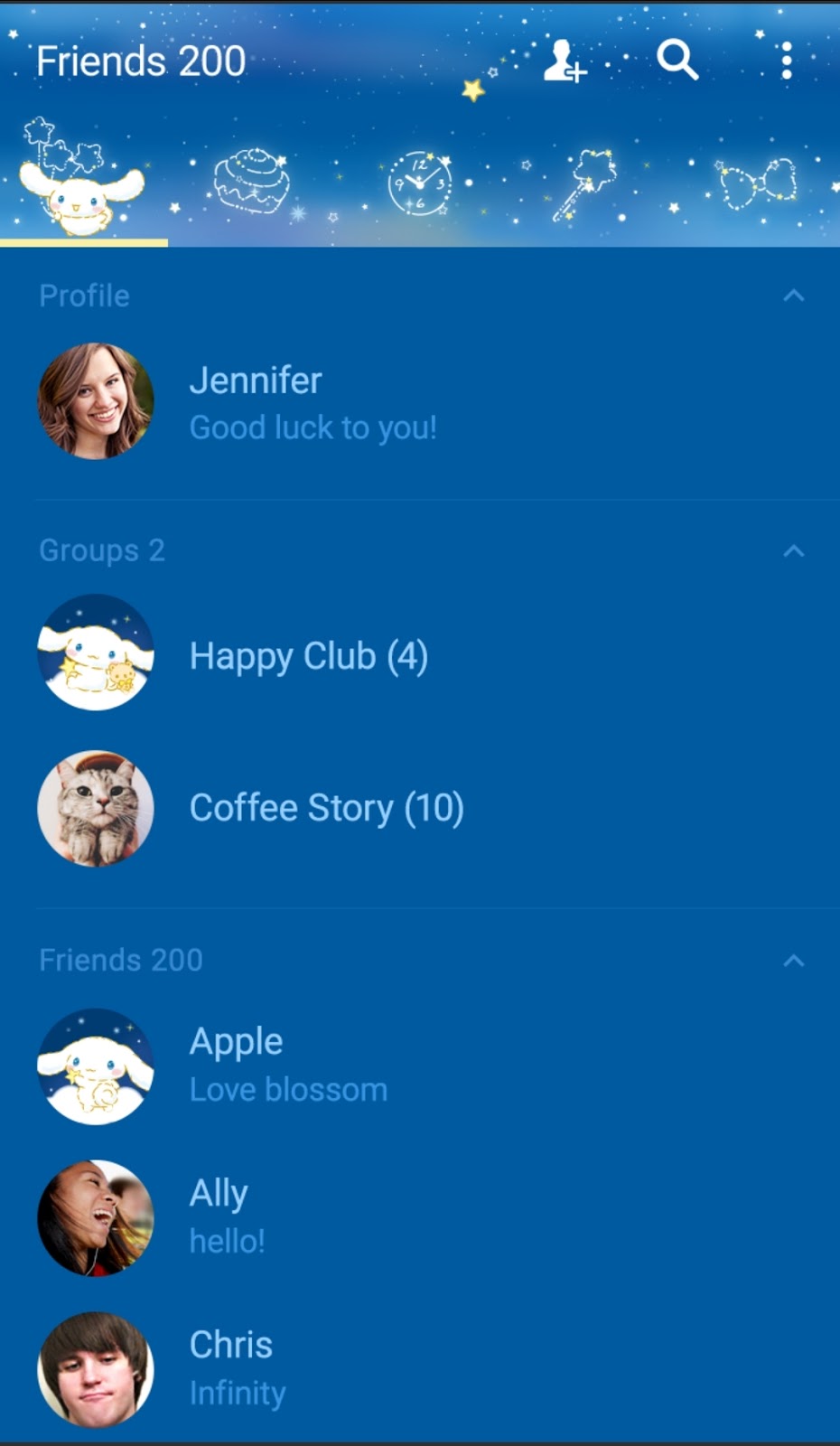
Task: Tap the add friend icon
Action: (565, 61)
